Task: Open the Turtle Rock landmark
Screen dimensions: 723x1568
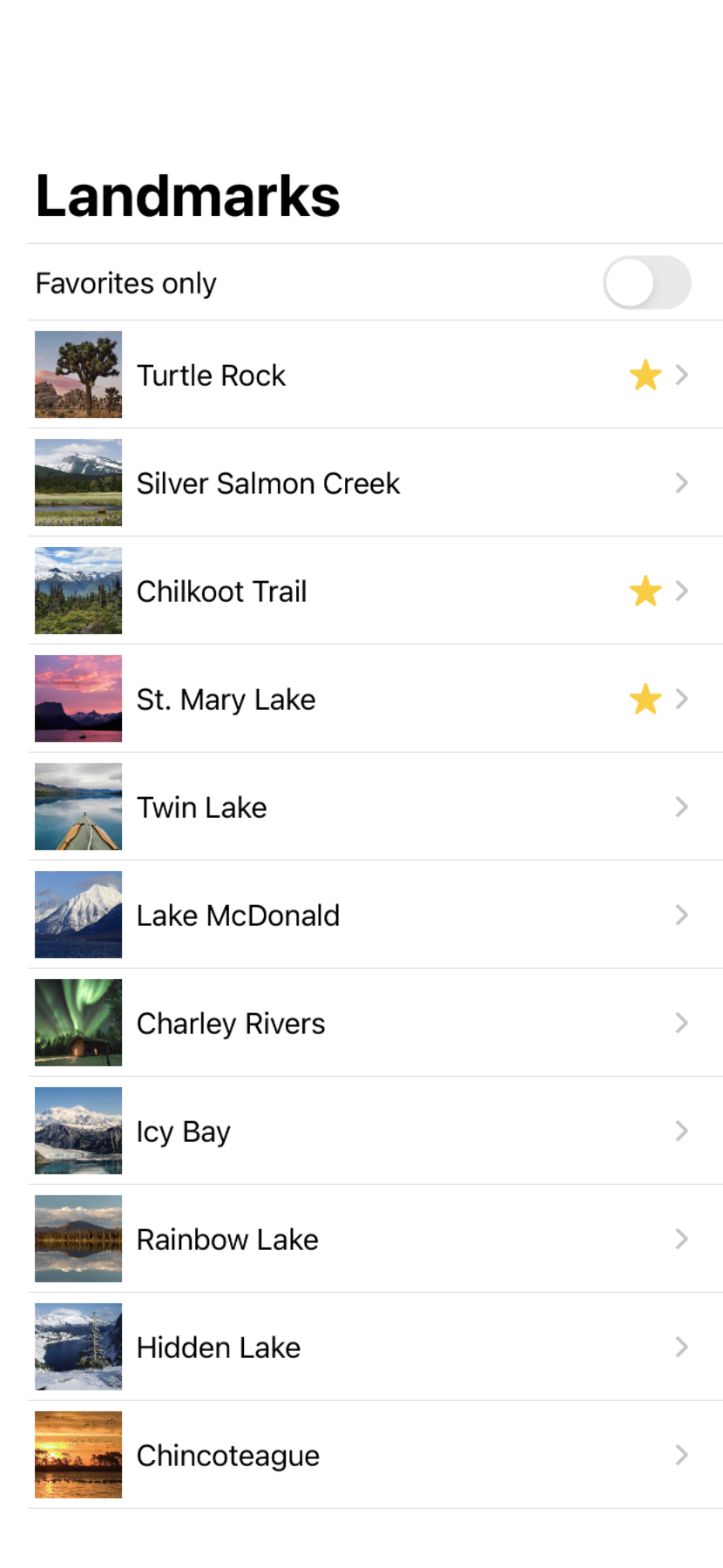Action: click(x=375, y=375)
